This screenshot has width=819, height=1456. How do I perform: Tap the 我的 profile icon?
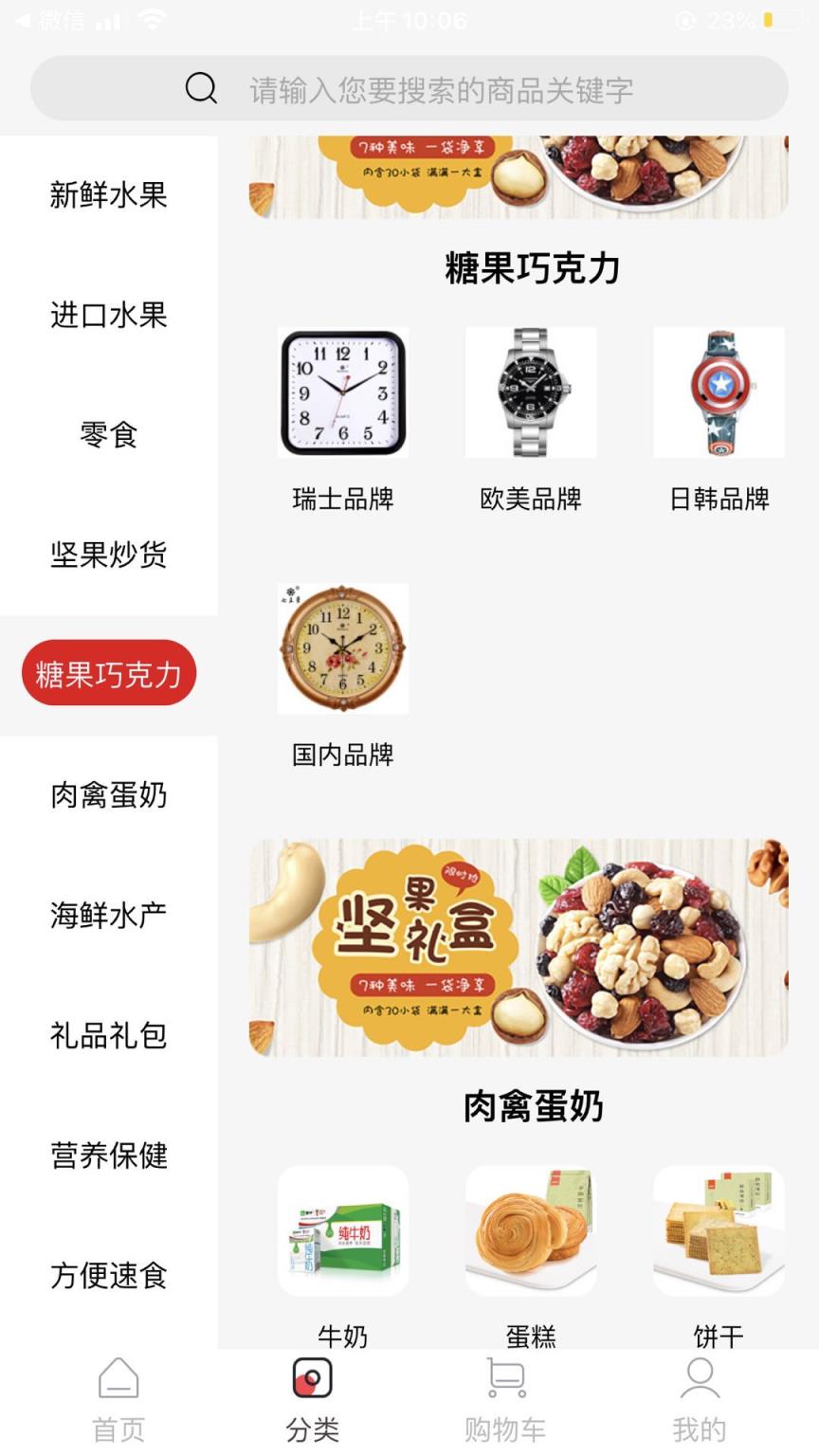pyautogui.click(x=698, y=1393)
